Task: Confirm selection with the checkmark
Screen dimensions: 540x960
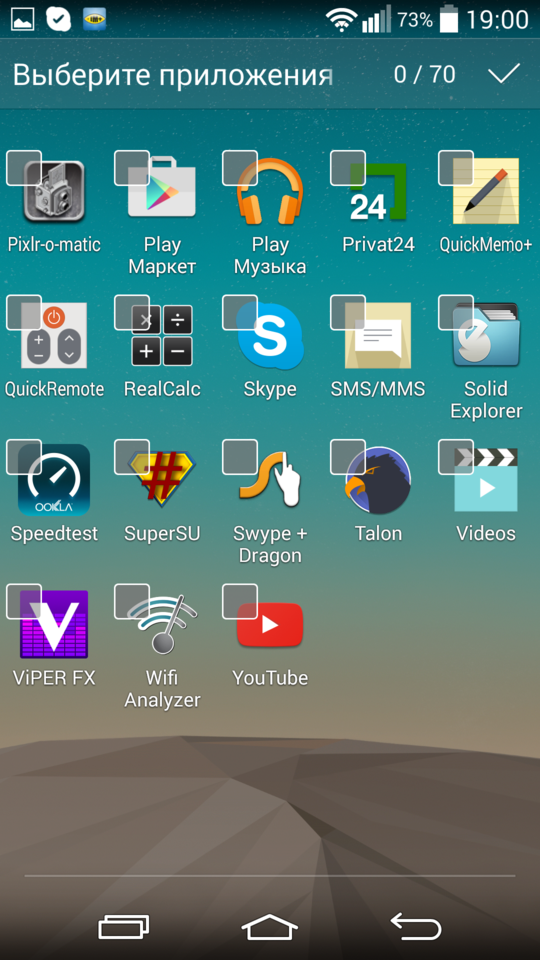Action: (503, 74)
